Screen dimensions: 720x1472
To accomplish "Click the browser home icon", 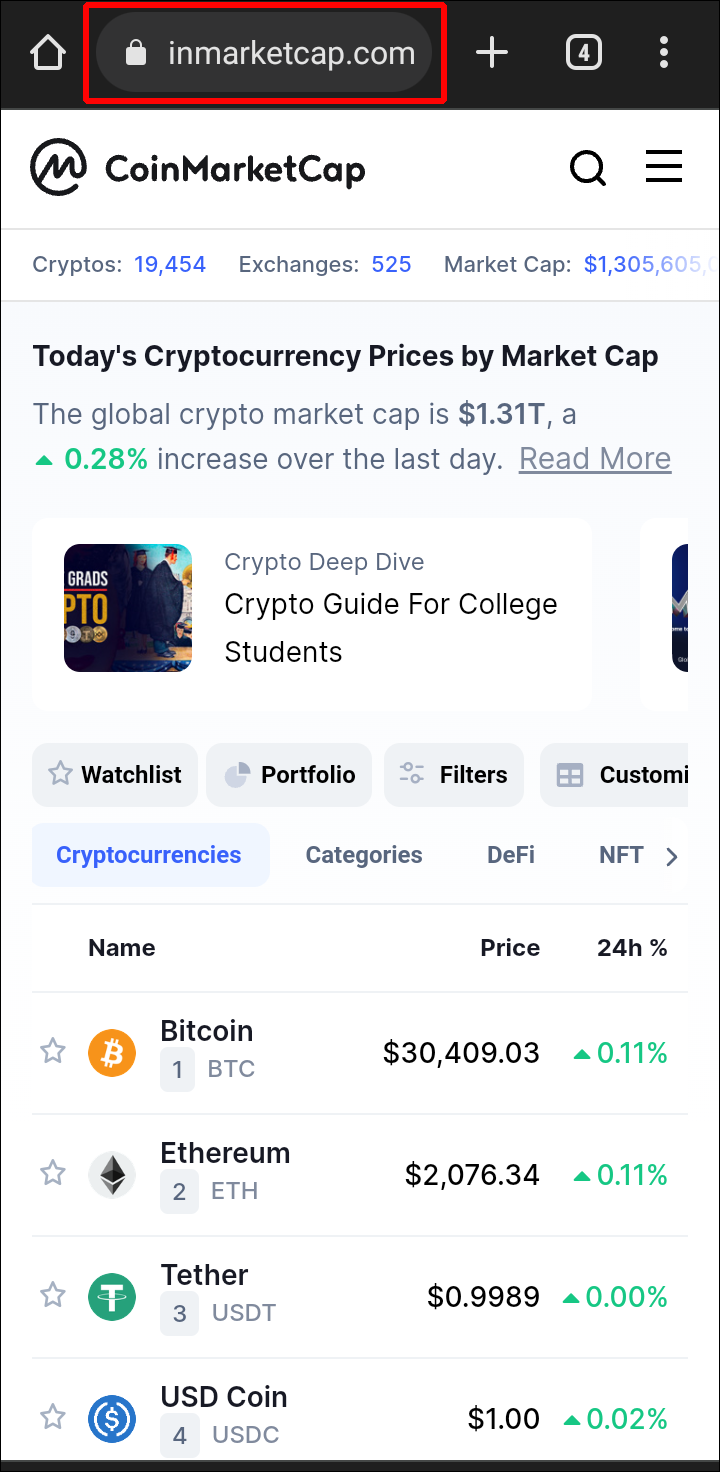I will 47,52.
